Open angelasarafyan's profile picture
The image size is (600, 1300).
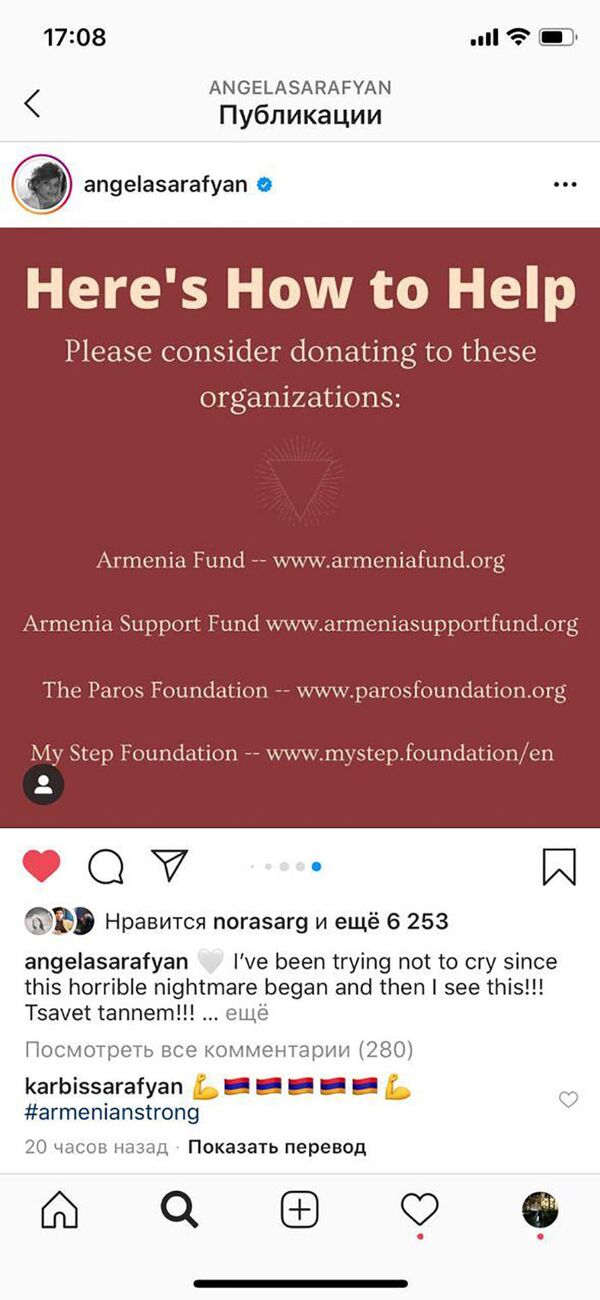click(41, 184)
